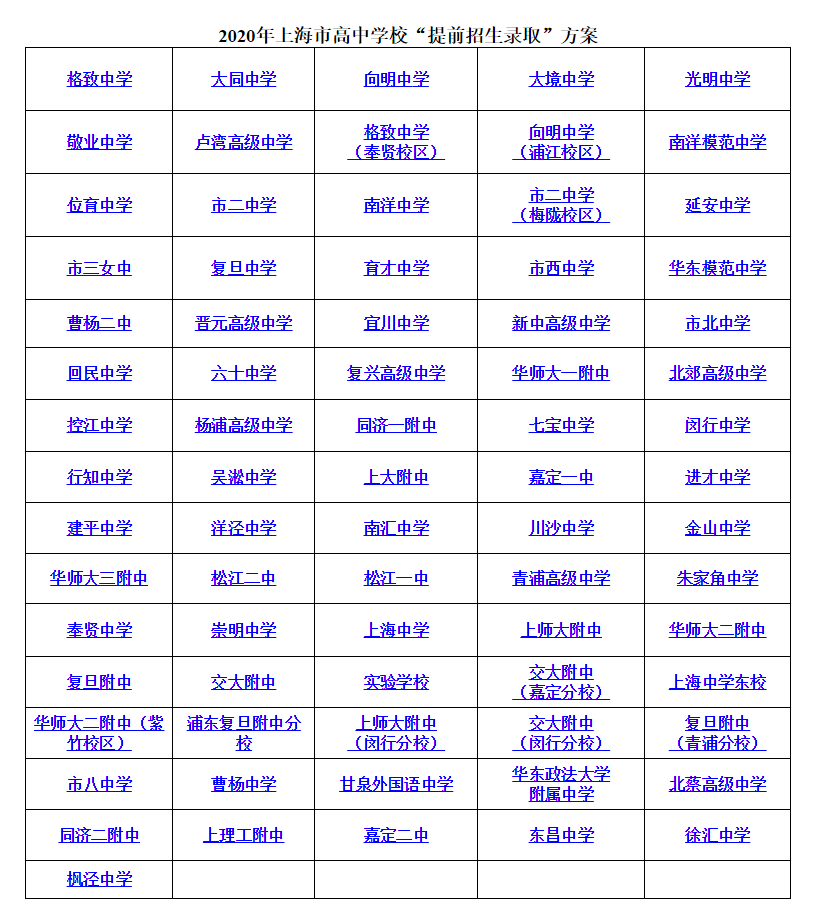The width and height of the screenshot is (820, 916).
Task: Open 卢湾高级中学 admission plan
Action: coord(243,143)
